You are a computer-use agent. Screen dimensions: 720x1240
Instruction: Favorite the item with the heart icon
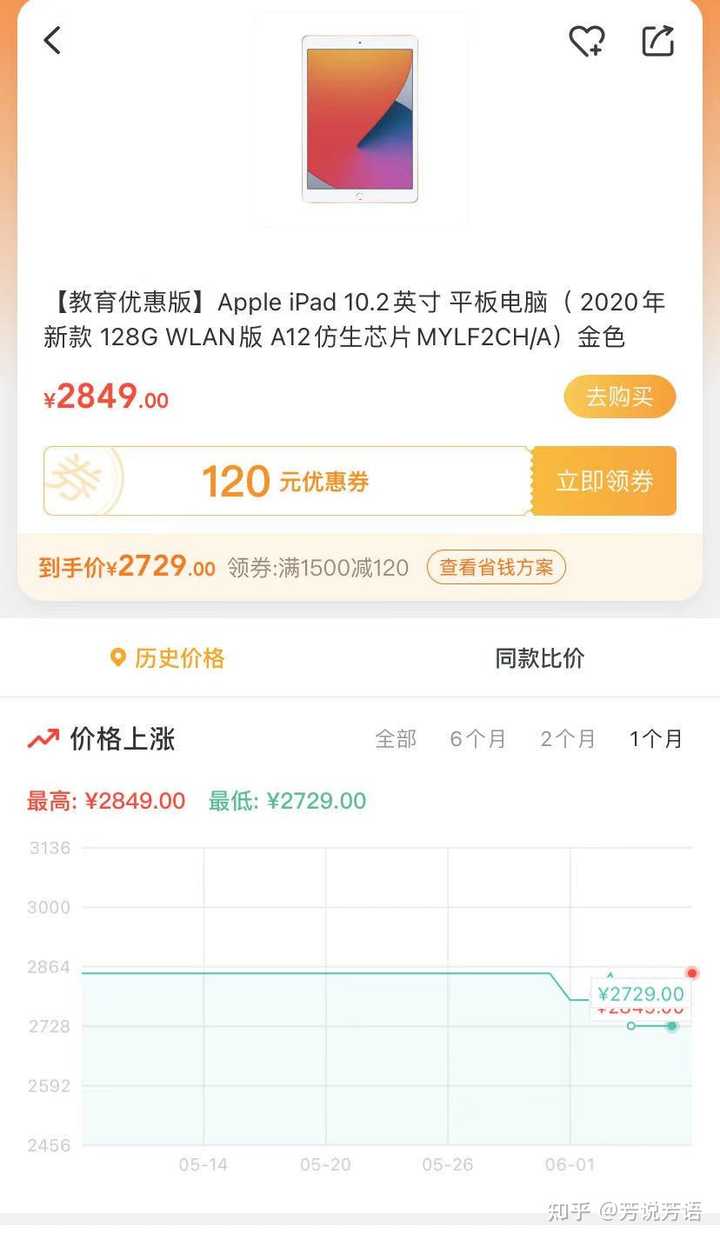point(588,40)
